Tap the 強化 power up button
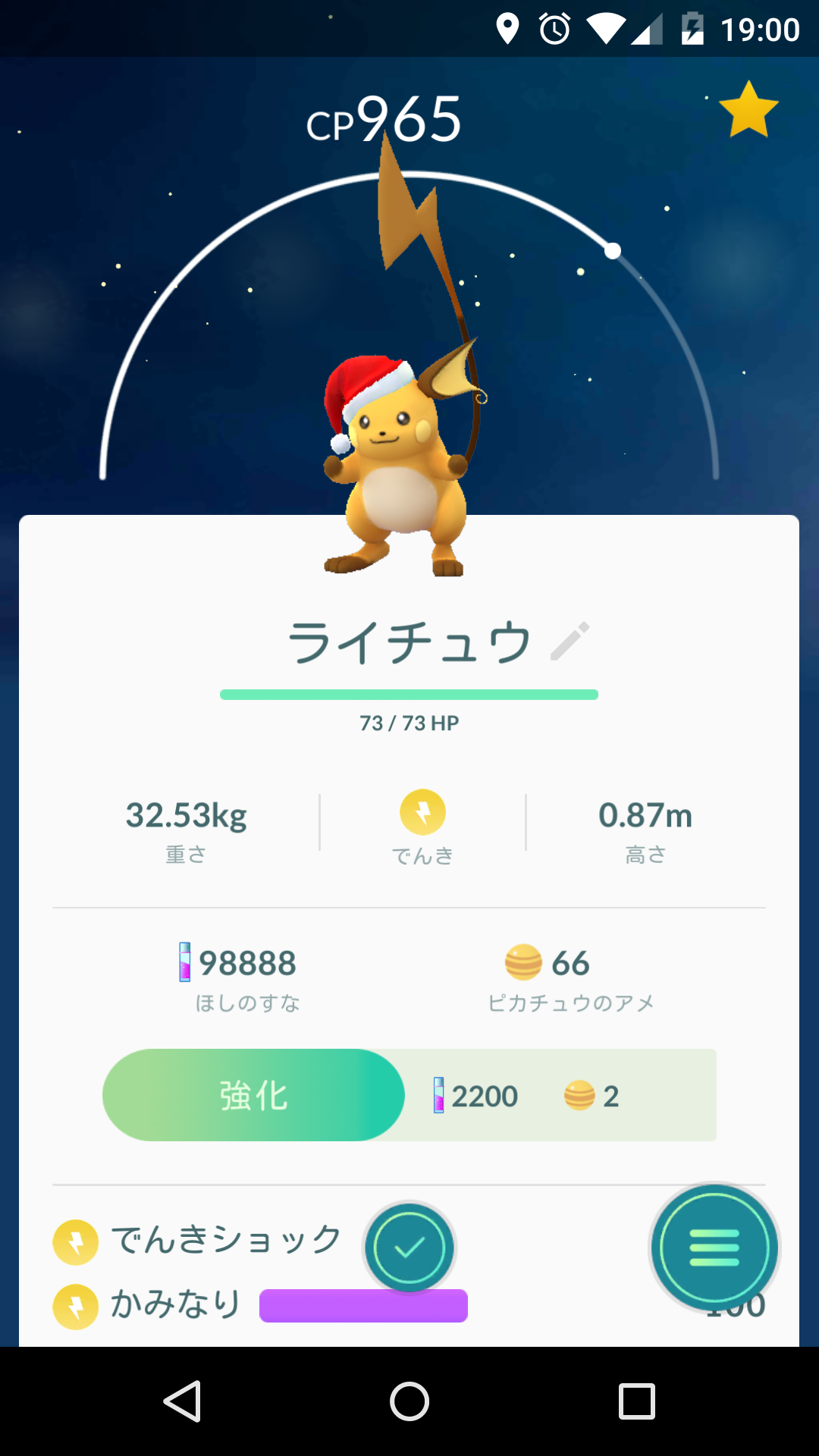The height and width of the screenshot is (1456, 819). pyautogui.click(x=253, y=1095)
